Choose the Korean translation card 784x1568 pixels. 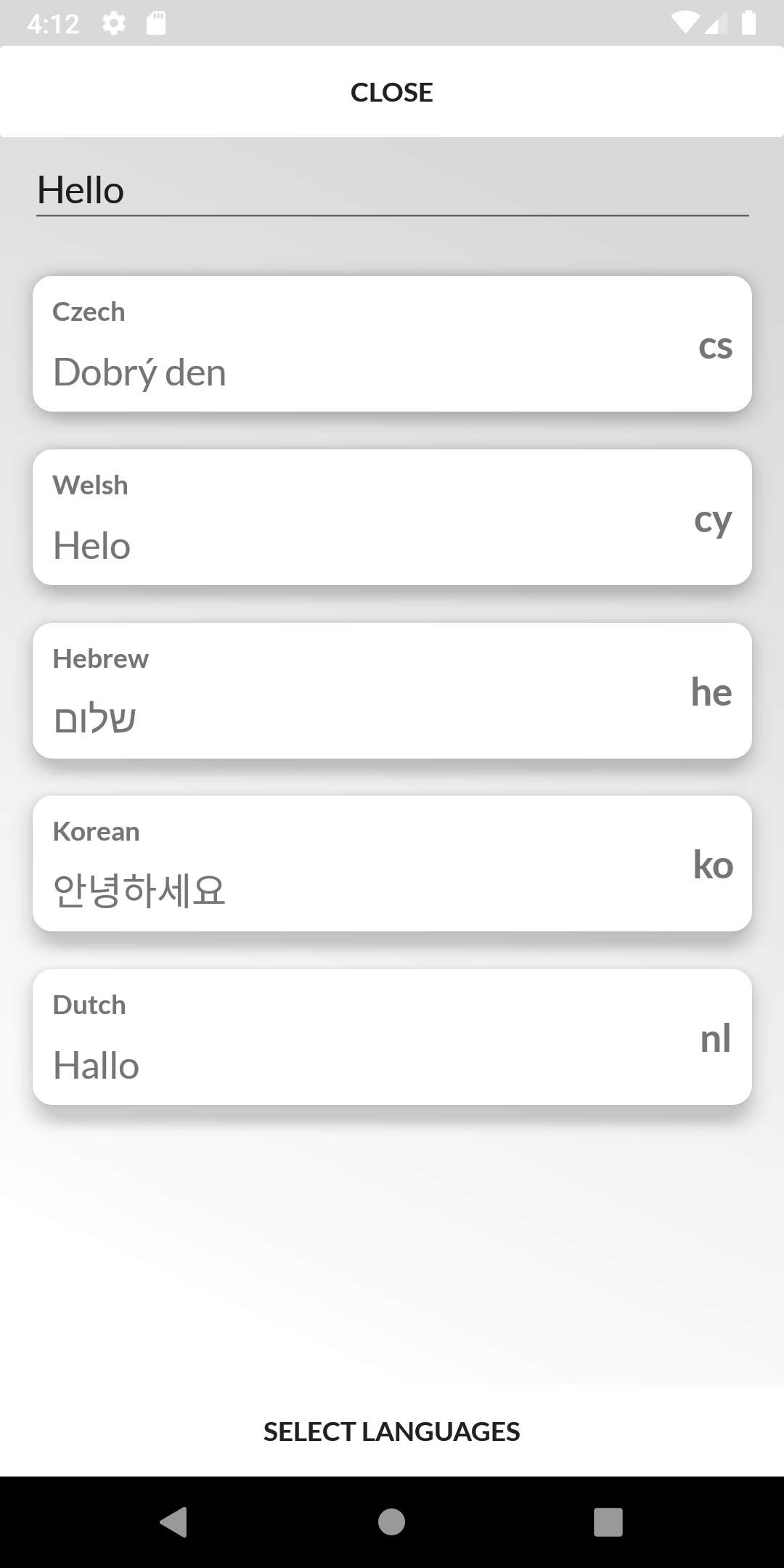pyautogui.click(x=392, y=863)
